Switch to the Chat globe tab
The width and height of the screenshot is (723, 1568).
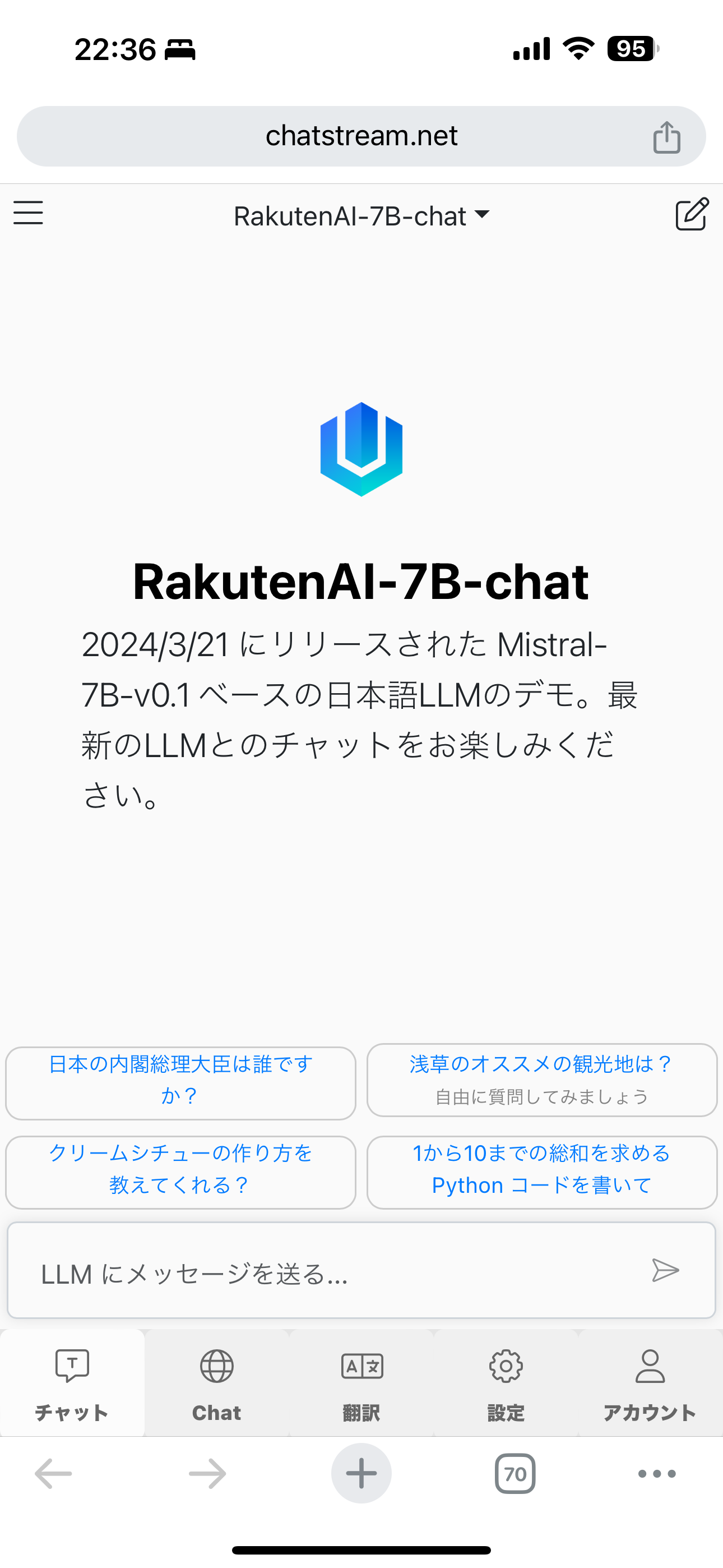[x=217, y=1383]
